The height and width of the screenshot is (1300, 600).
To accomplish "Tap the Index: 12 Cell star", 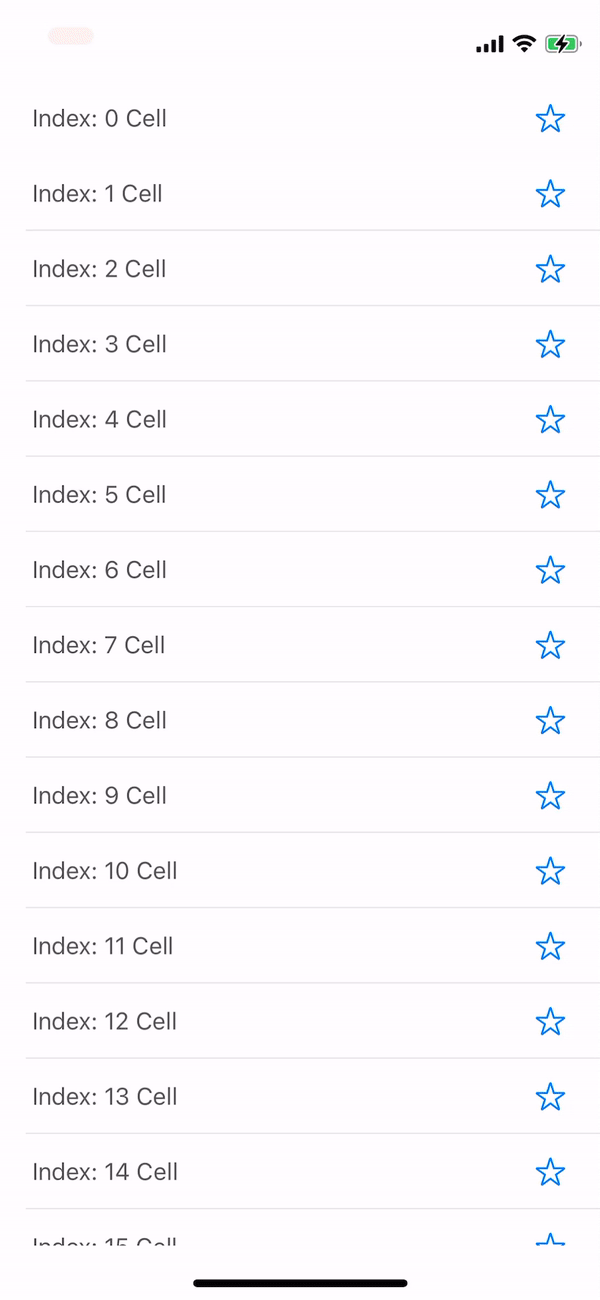I will coord(550,1022).
